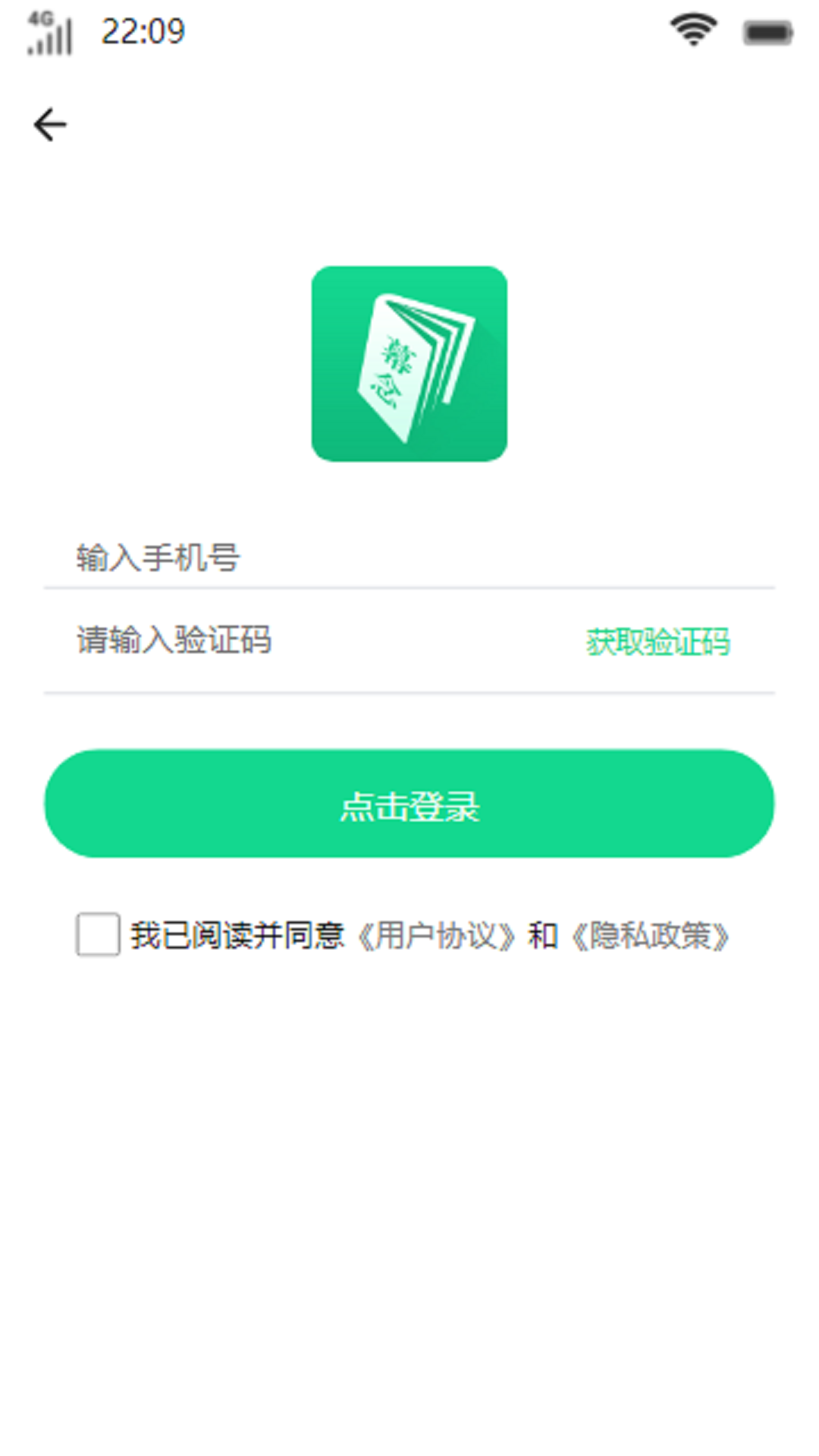Screen dimensions: 819x1456
Task: Focus the phone number input field
Action: tap(409, 557)
